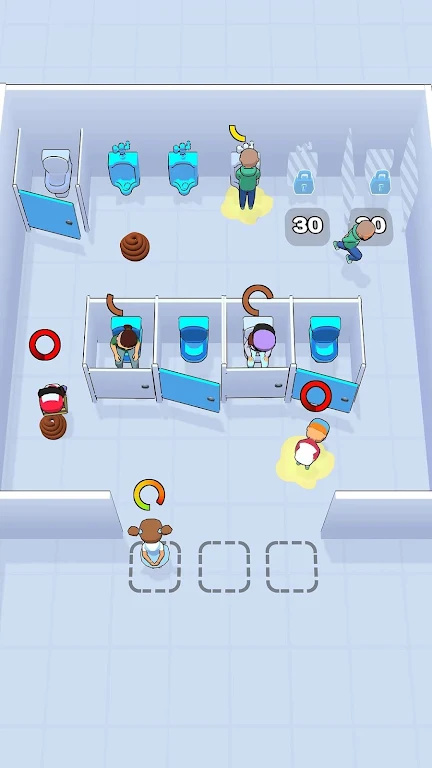This screenshot has width=432, height=768.
Task: Mop the yellow puddle under the man at urinal
Action: coord(246,205)
